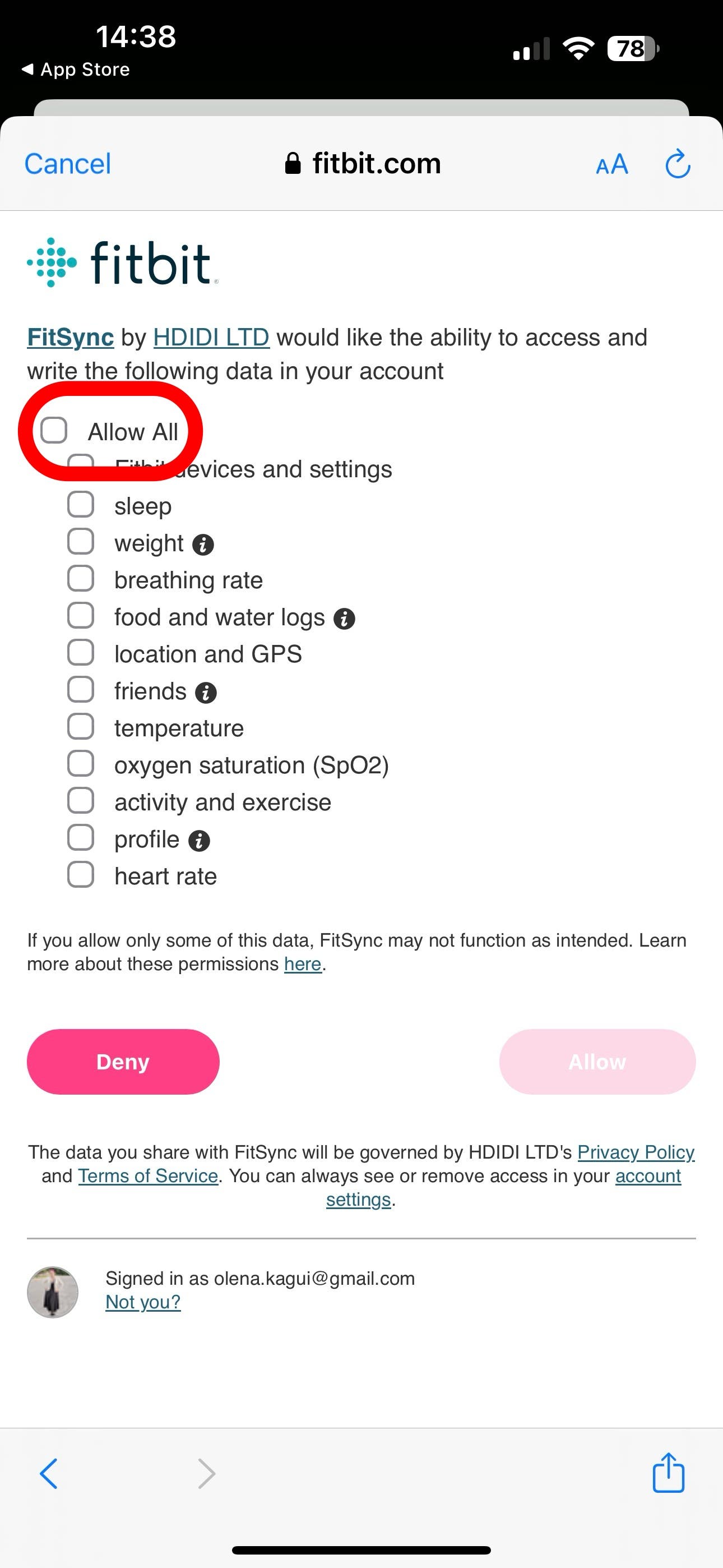This screenshot has height=1568, width=723.
Task: Open the FitSync app link
Action: [71, 337]
